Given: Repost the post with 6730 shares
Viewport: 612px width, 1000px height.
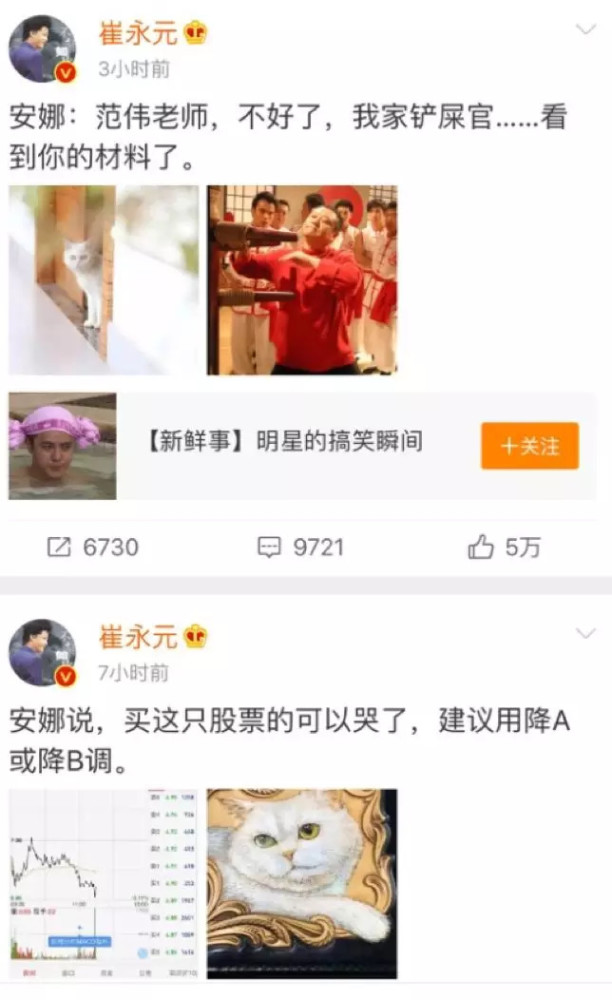Looking at the screenshot, I should coord(93,547).
